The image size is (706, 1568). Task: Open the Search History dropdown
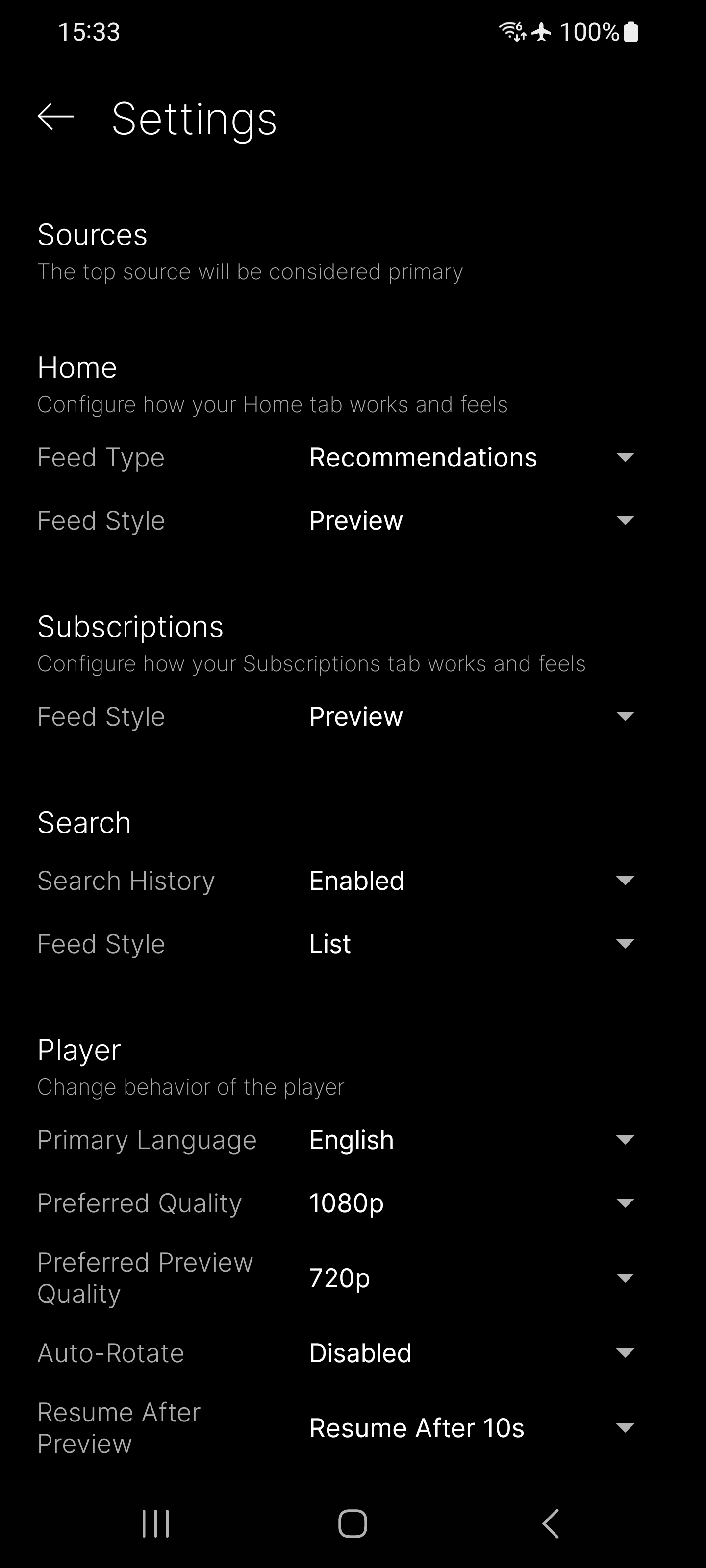tap(473, 881)
